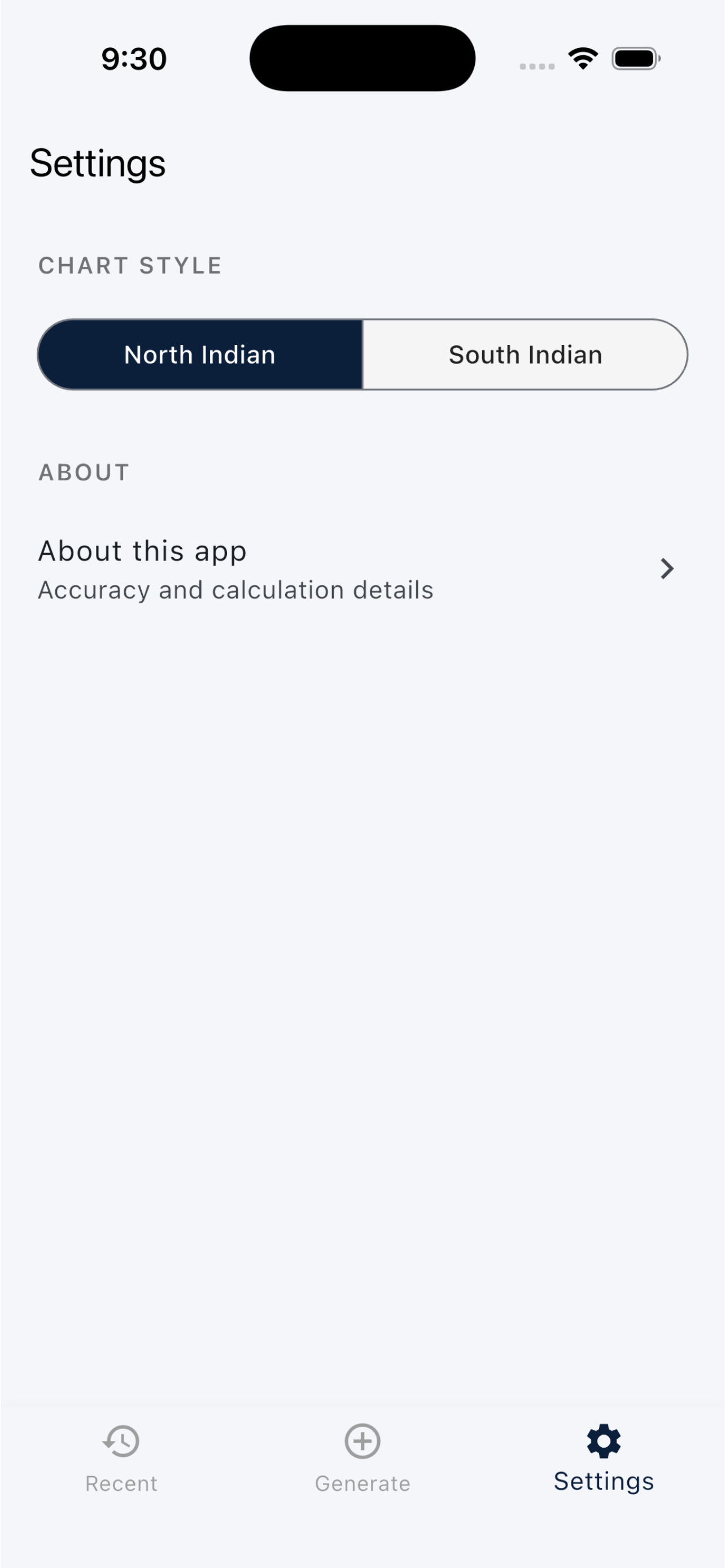725x1568 pixels.
Task: Tap the right-facing arrow next to About this app
Action: (668, 568)
